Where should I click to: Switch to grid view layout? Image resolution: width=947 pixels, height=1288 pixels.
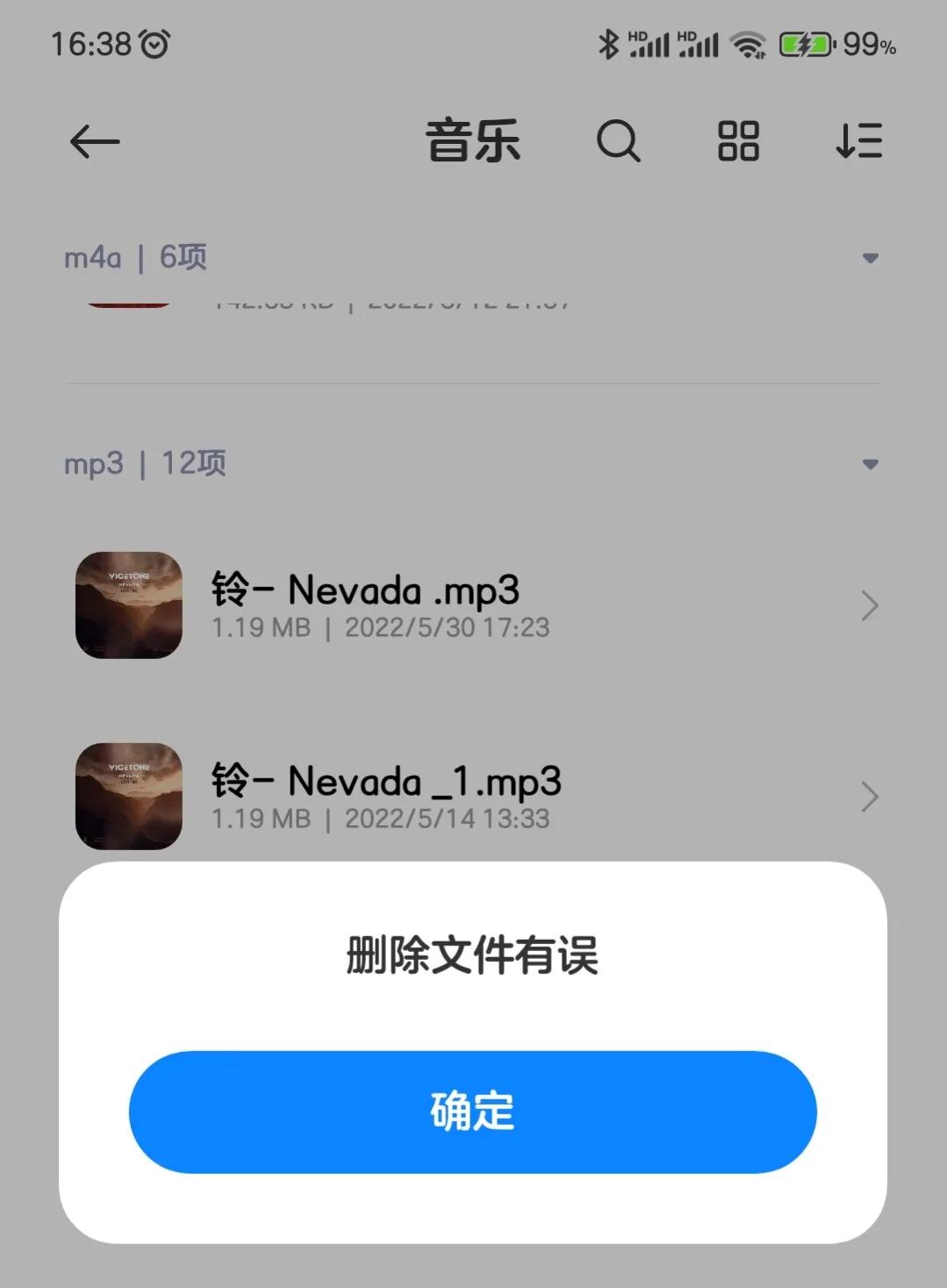coord(737,141)
